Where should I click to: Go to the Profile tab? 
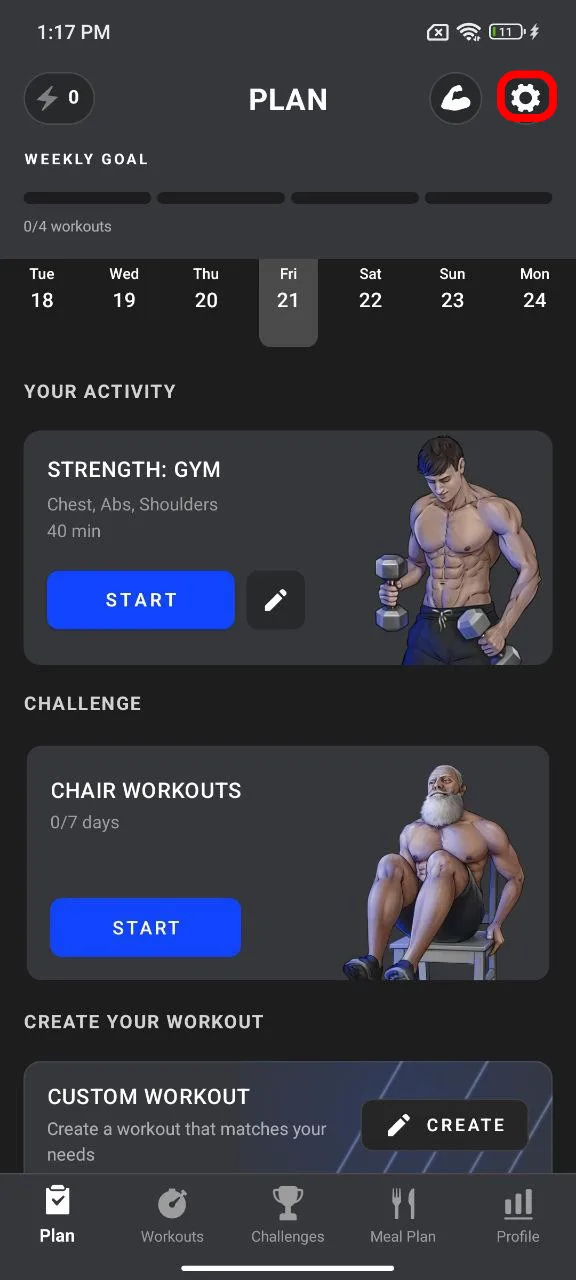[x=518, y=1216]
